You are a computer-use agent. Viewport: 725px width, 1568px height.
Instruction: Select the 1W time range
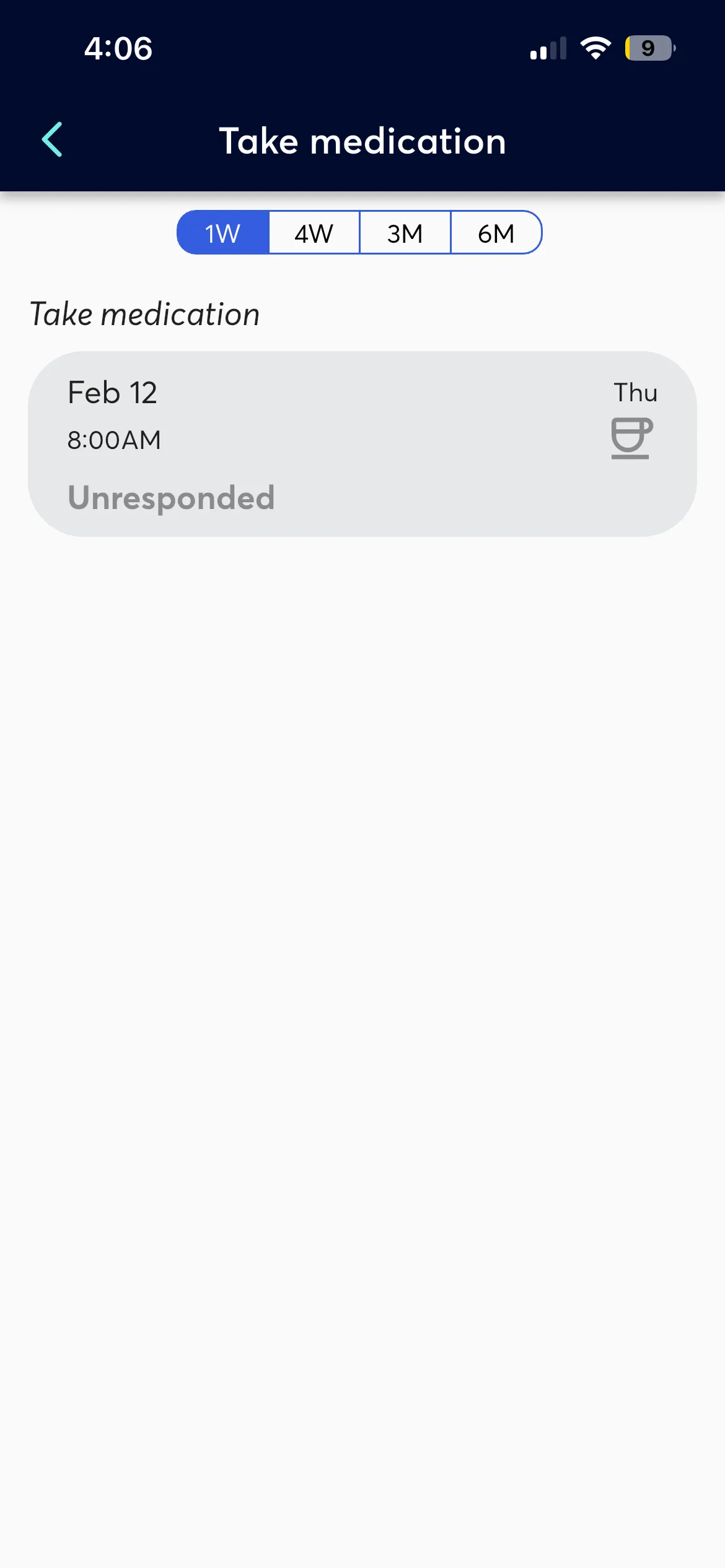[223, 233]
